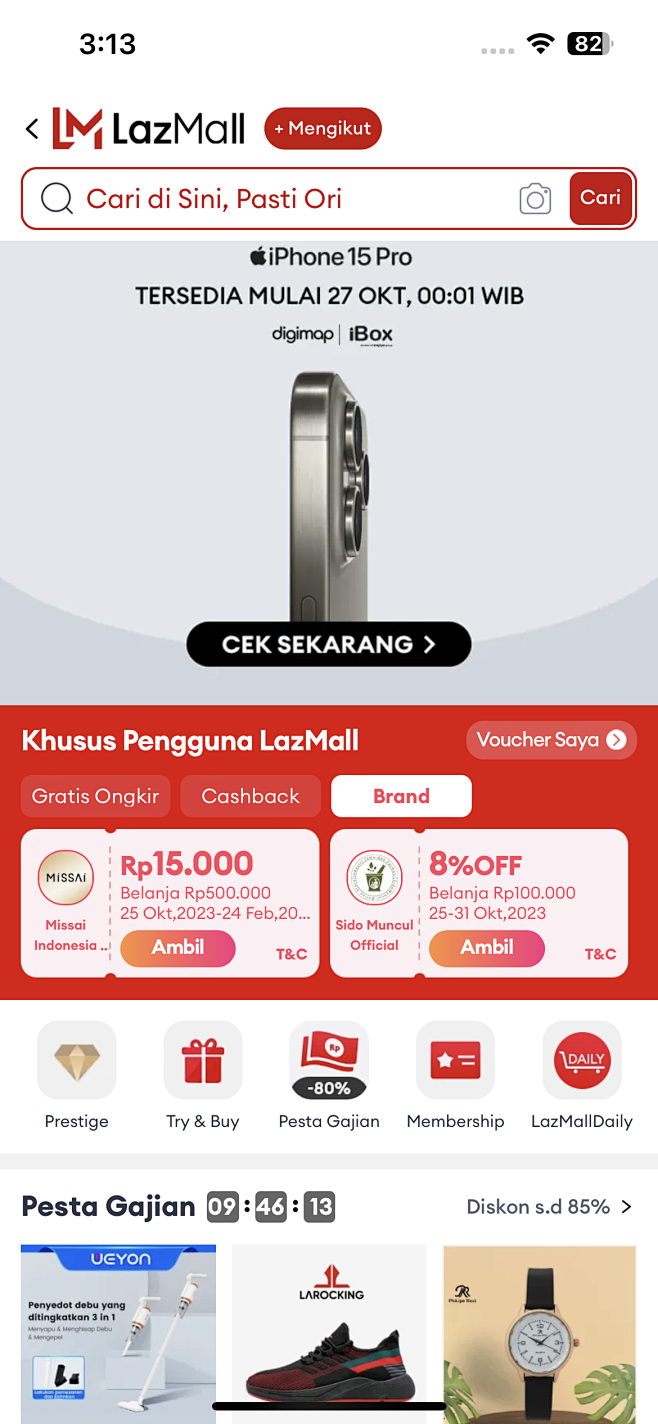Screen dimensions: 658x1424
Task: Tap CEK SEKARANG on iPhone 15 Pro banner
Action: click(328, 644)
